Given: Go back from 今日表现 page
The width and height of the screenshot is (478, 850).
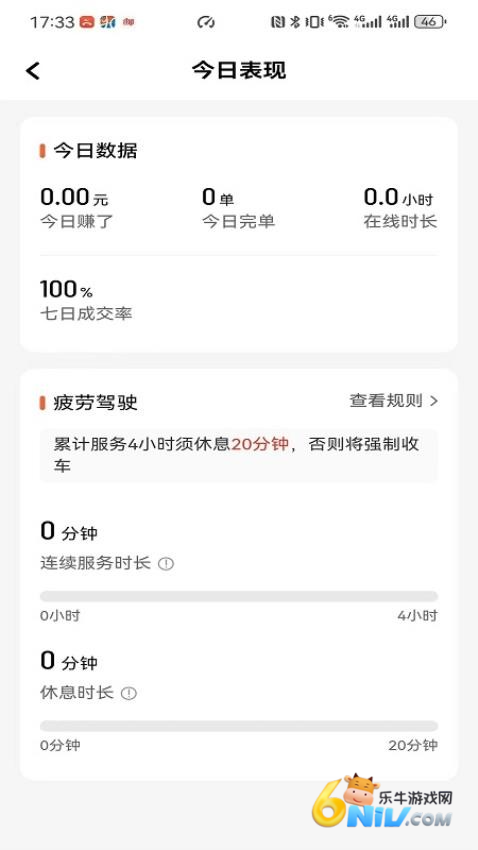Looking at the screenshot, I should tap(33, 71).
